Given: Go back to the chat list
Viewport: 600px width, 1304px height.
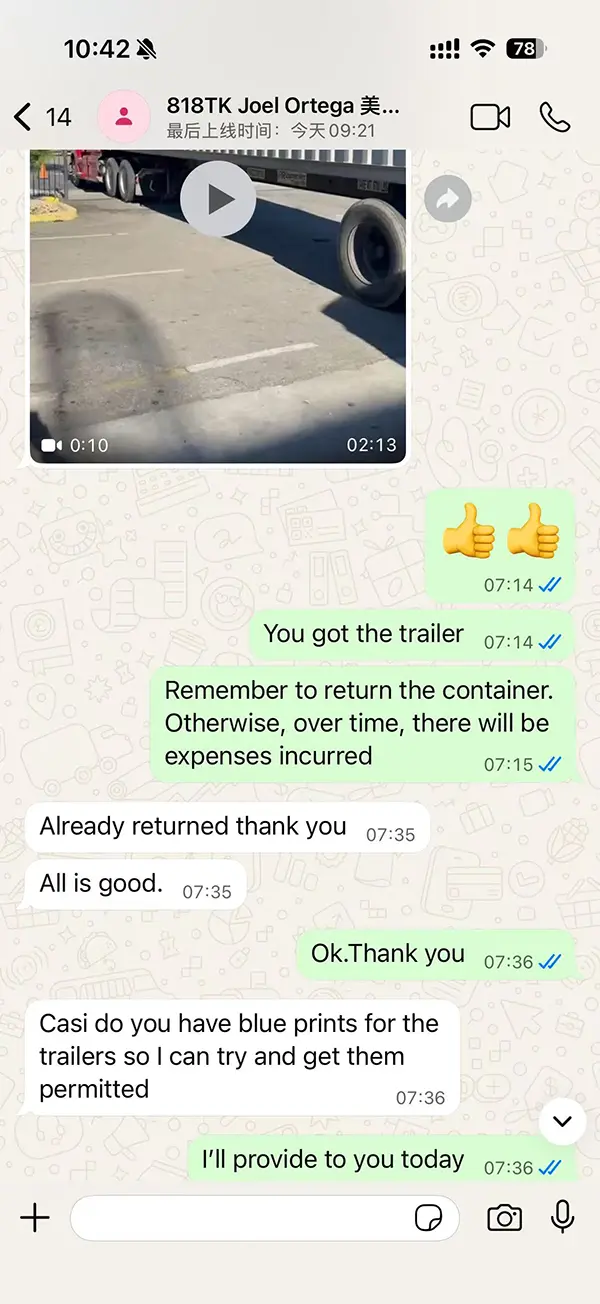Looking at the screenshot, I should [x=42, y=117].
